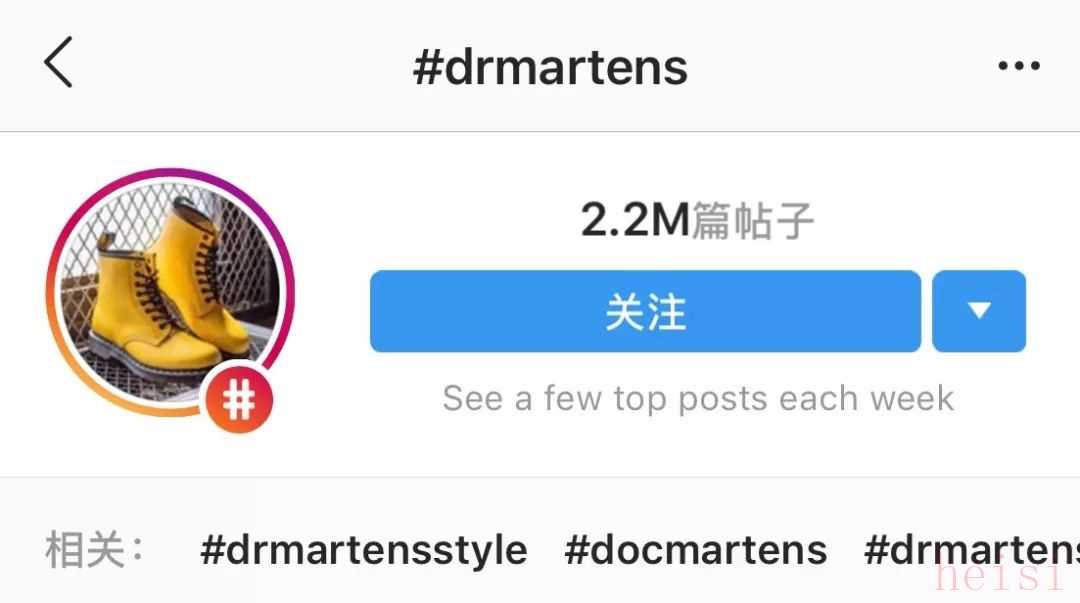The height and width of the screenshot is (603, 1080).
Task: Expand the dropdown arrow beside the follow button
Action: coord(979,312)
